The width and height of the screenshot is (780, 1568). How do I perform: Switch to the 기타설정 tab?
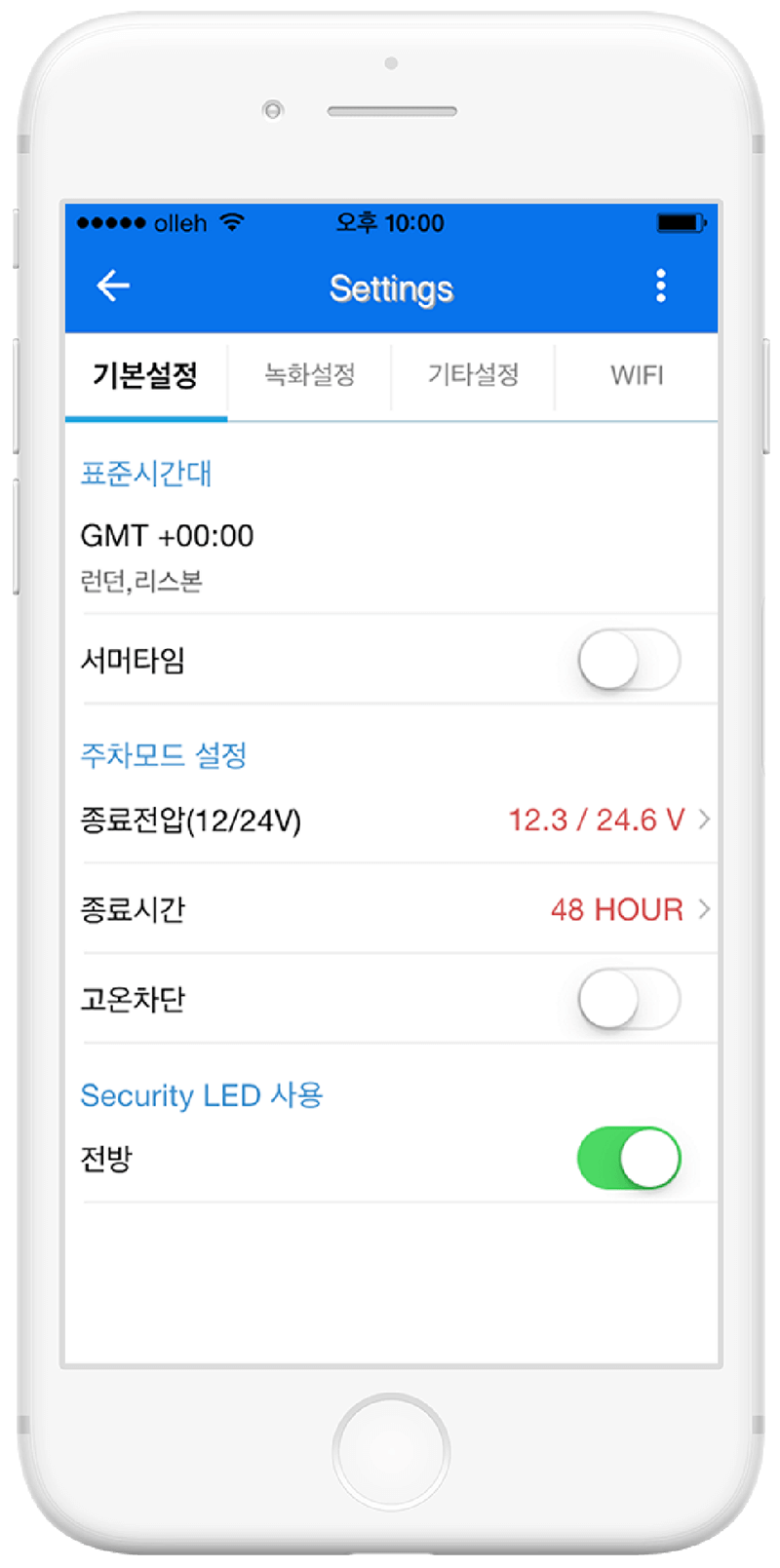pyautogui.click(x=474, y=375)
